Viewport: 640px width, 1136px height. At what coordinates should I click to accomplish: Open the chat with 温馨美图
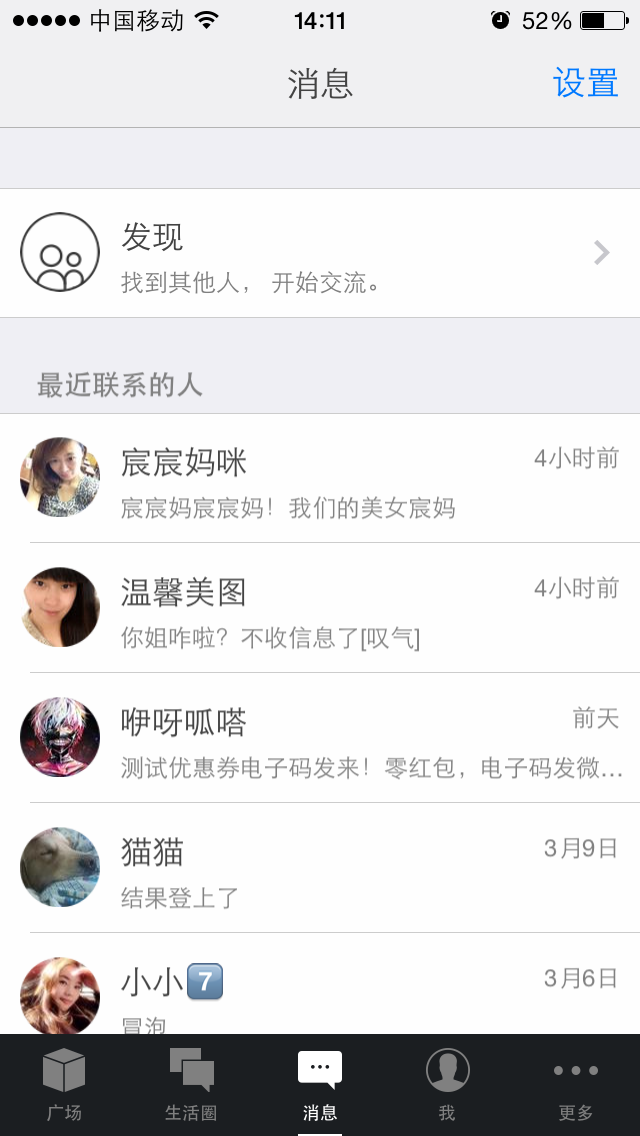320,608
